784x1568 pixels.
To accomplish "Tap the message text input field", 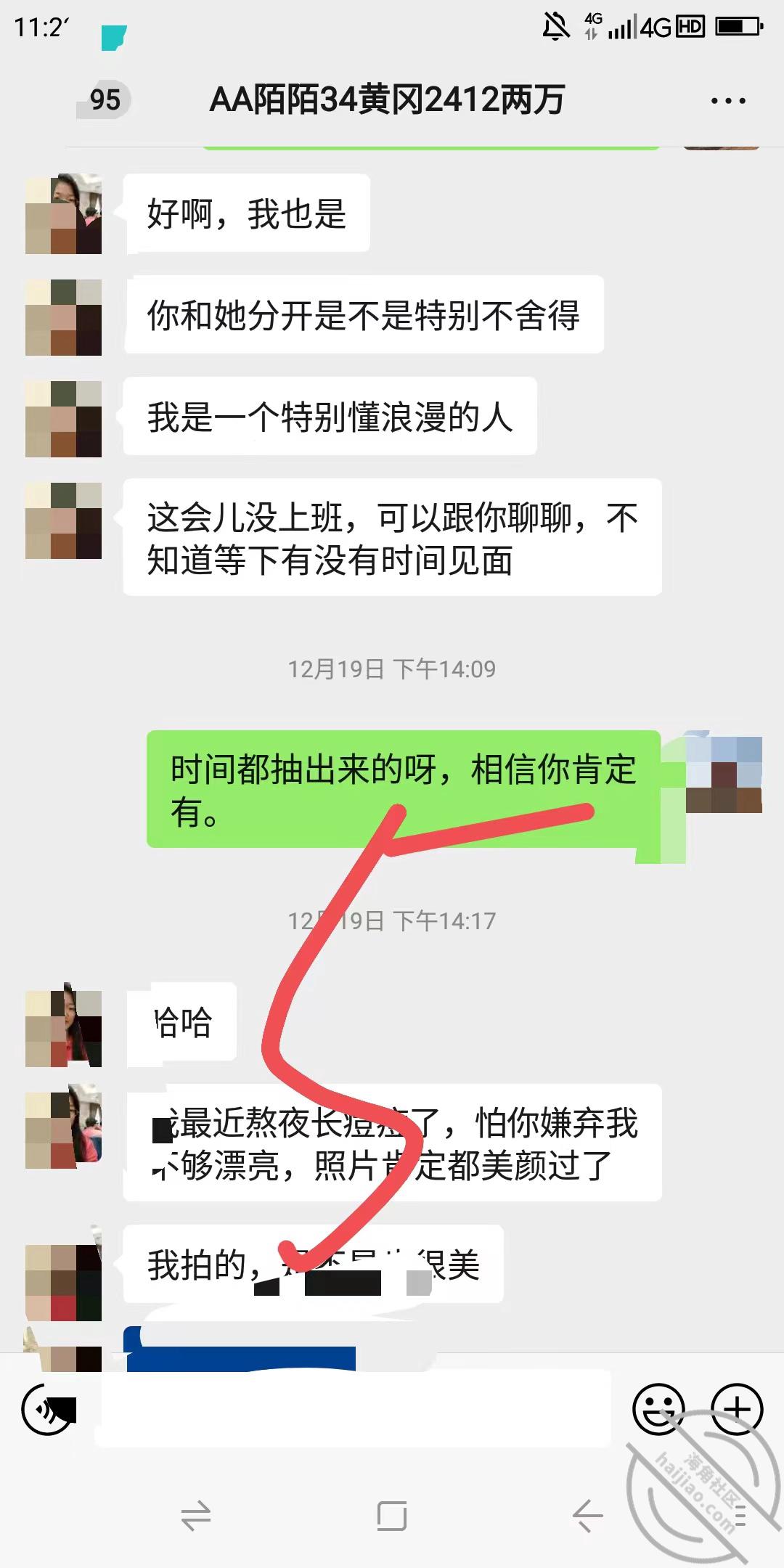I will (352, 1409).
